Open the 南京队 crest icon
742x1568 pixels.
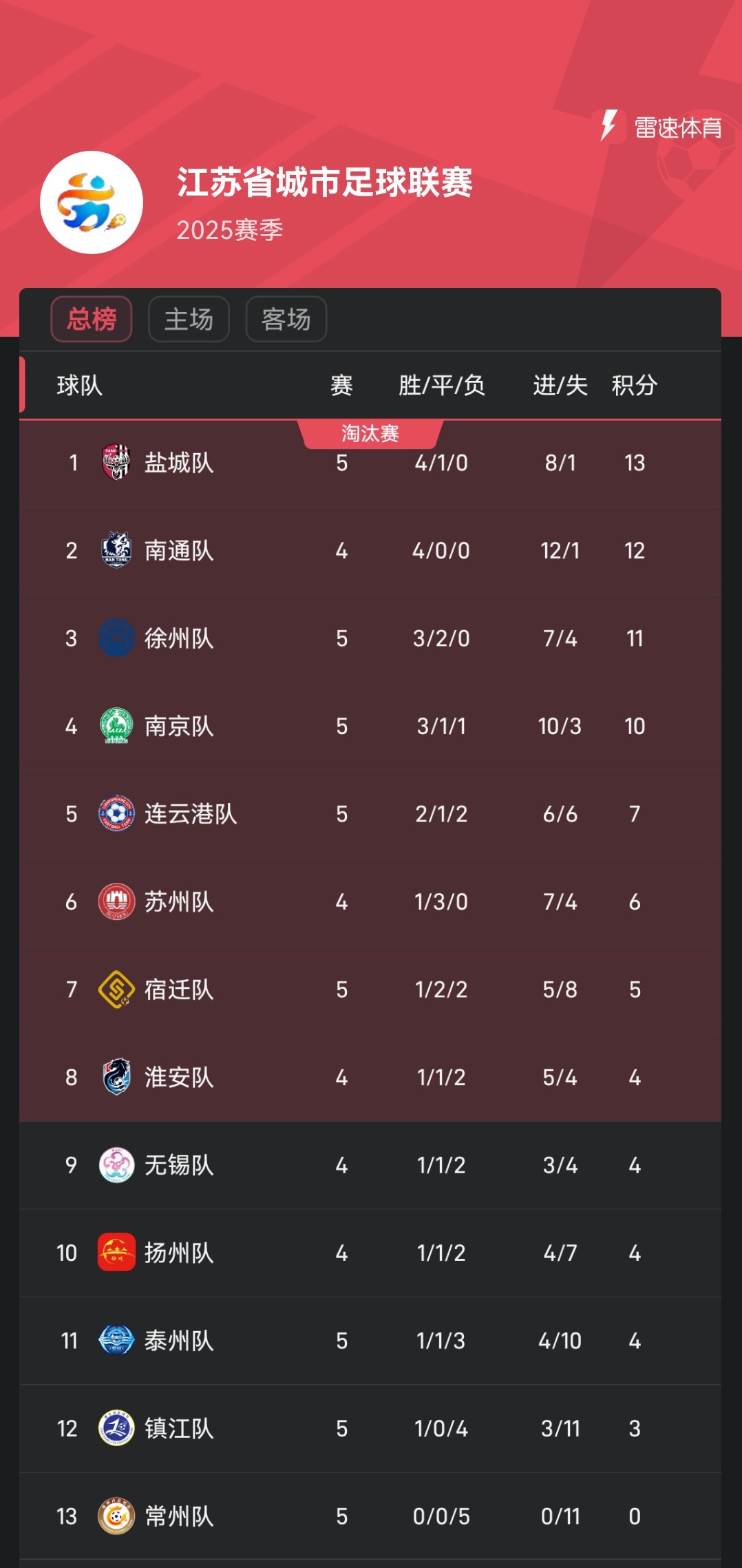117,725
